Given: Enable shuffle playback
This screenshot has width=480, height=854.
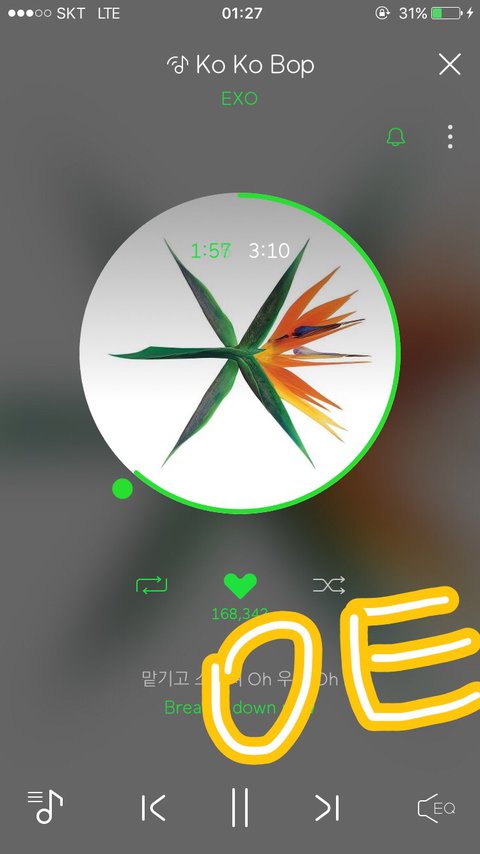Looking at the screenshot, I should pyautogui.click(x=329, y=585).
